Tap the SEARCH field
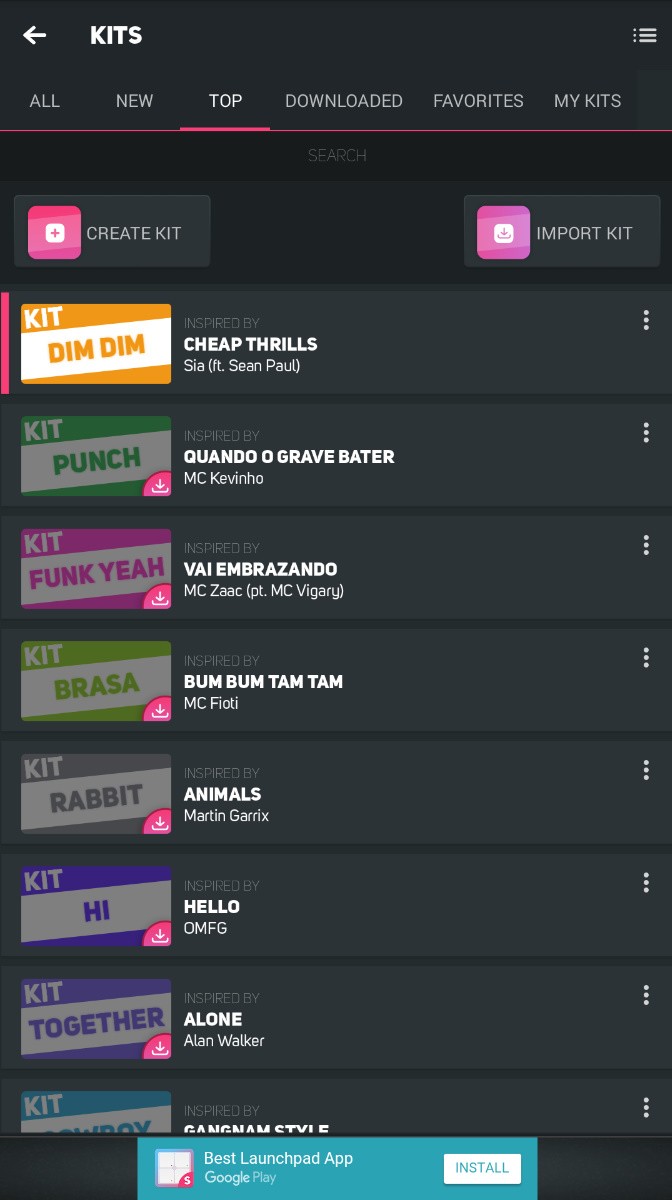The height and width of the screenshot is (1200, 672). click(336, 156)
